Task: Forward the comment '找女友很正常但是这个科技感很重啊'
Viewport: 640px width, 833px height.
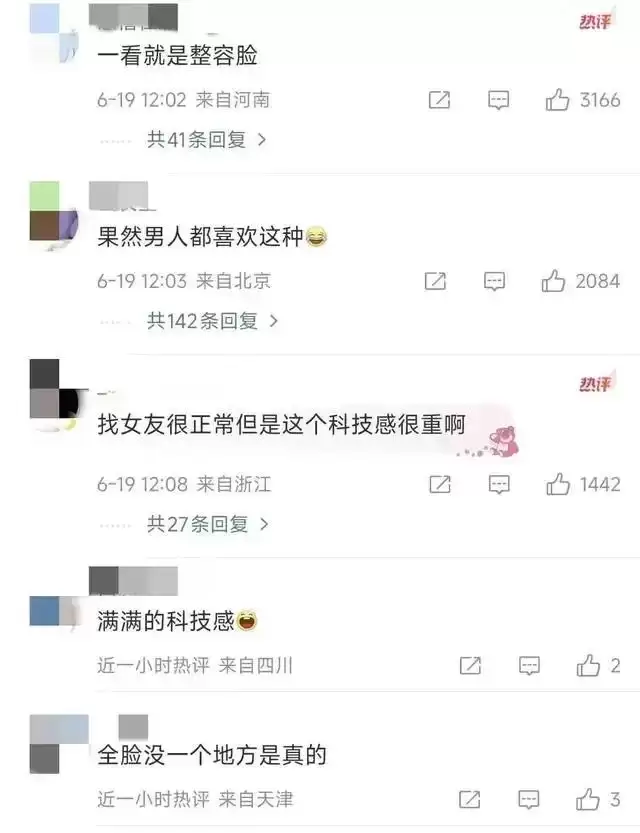Action: [439, 484]
